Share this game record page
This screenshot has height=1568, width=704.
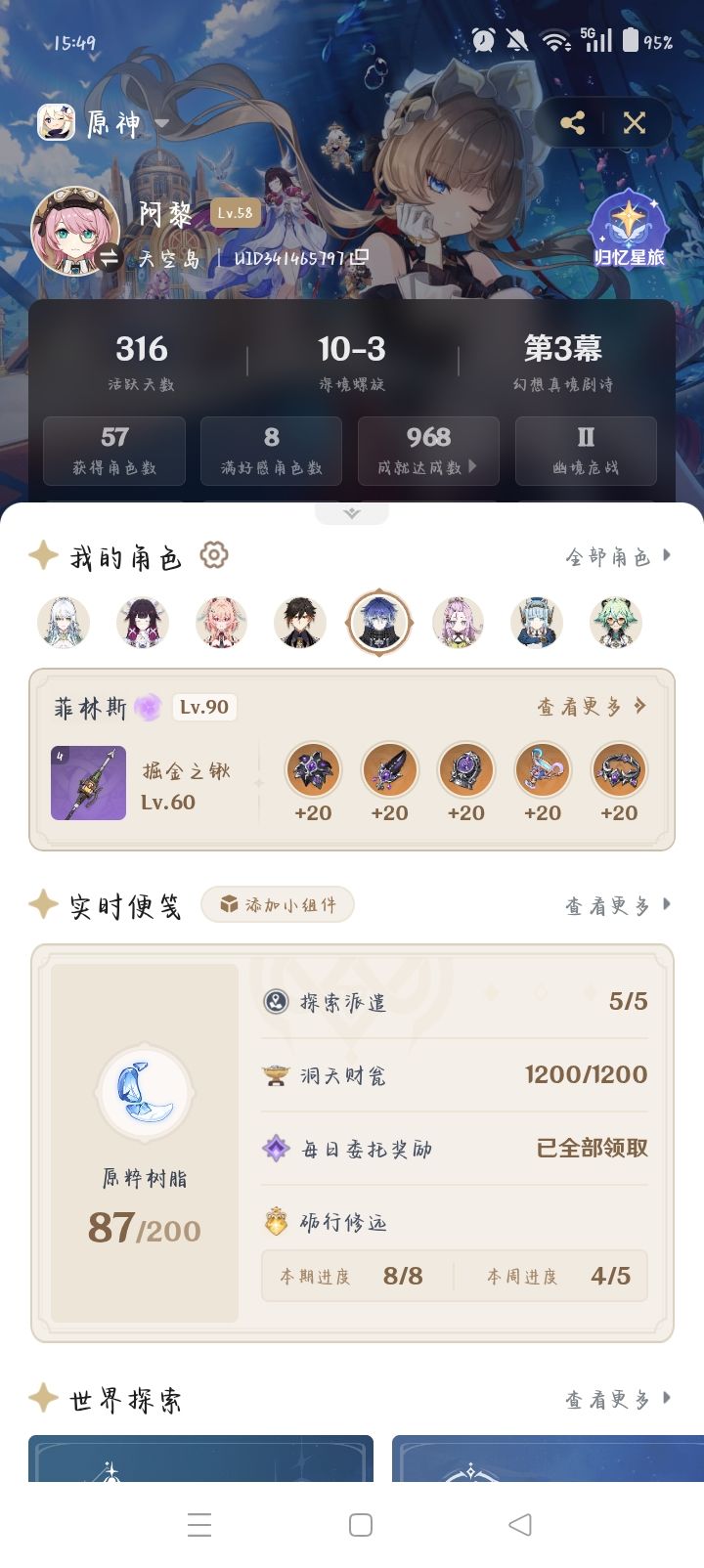pyautogui.click(x=573, y=123)
